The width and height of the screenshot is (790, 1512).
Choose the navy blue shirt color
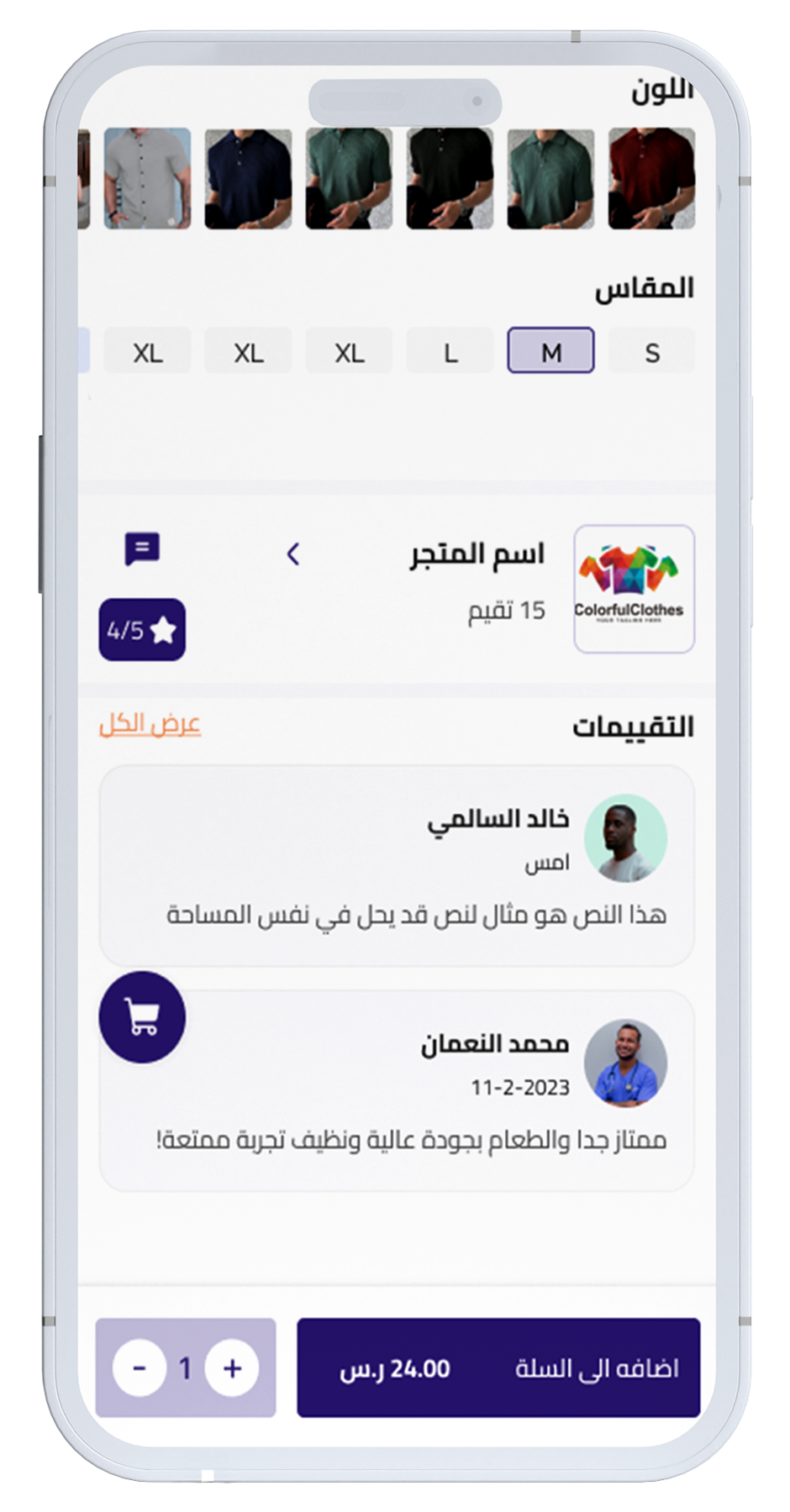248,178
